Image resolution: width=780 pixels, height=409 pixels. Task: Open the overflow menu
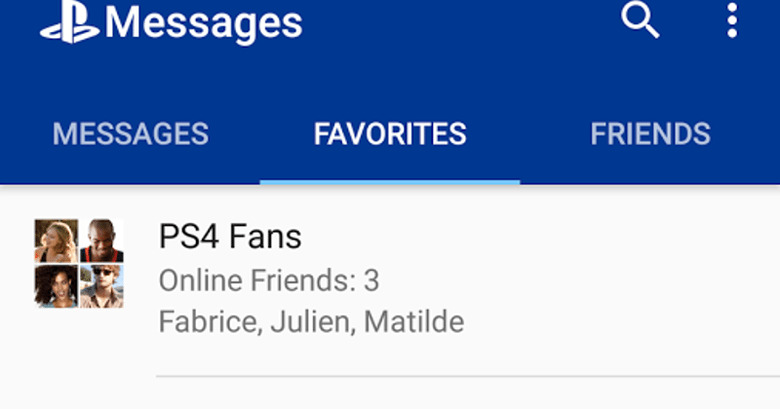coord(732,20)
